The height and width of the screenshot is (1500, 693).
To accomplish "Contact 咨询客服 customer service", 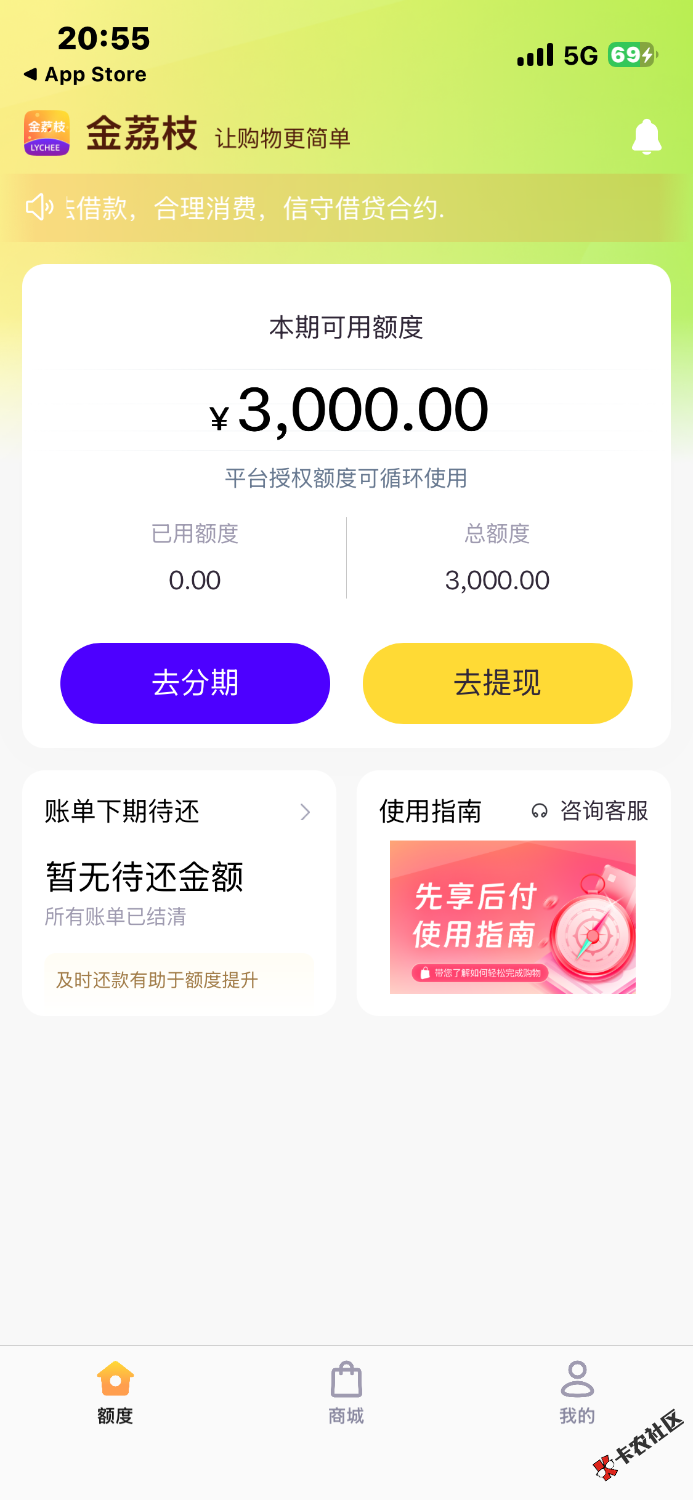I will tap(590, 811).
